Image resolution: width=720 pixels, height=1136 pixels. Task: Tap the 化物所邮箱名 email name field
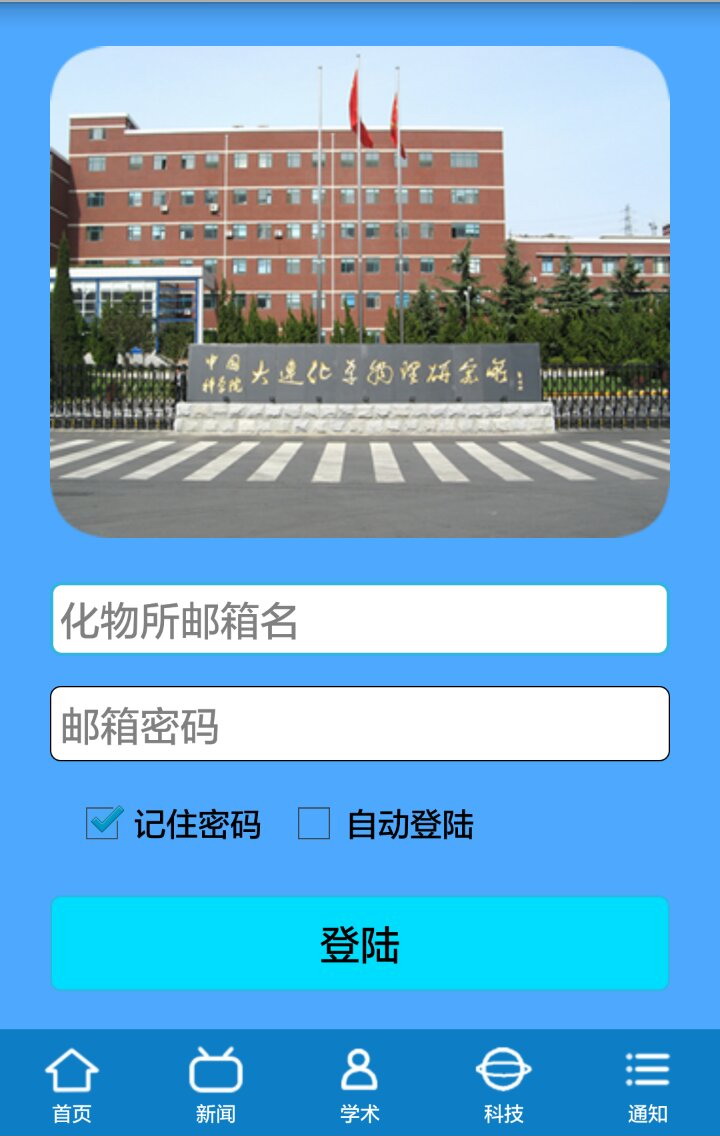(x=360, y=620)
